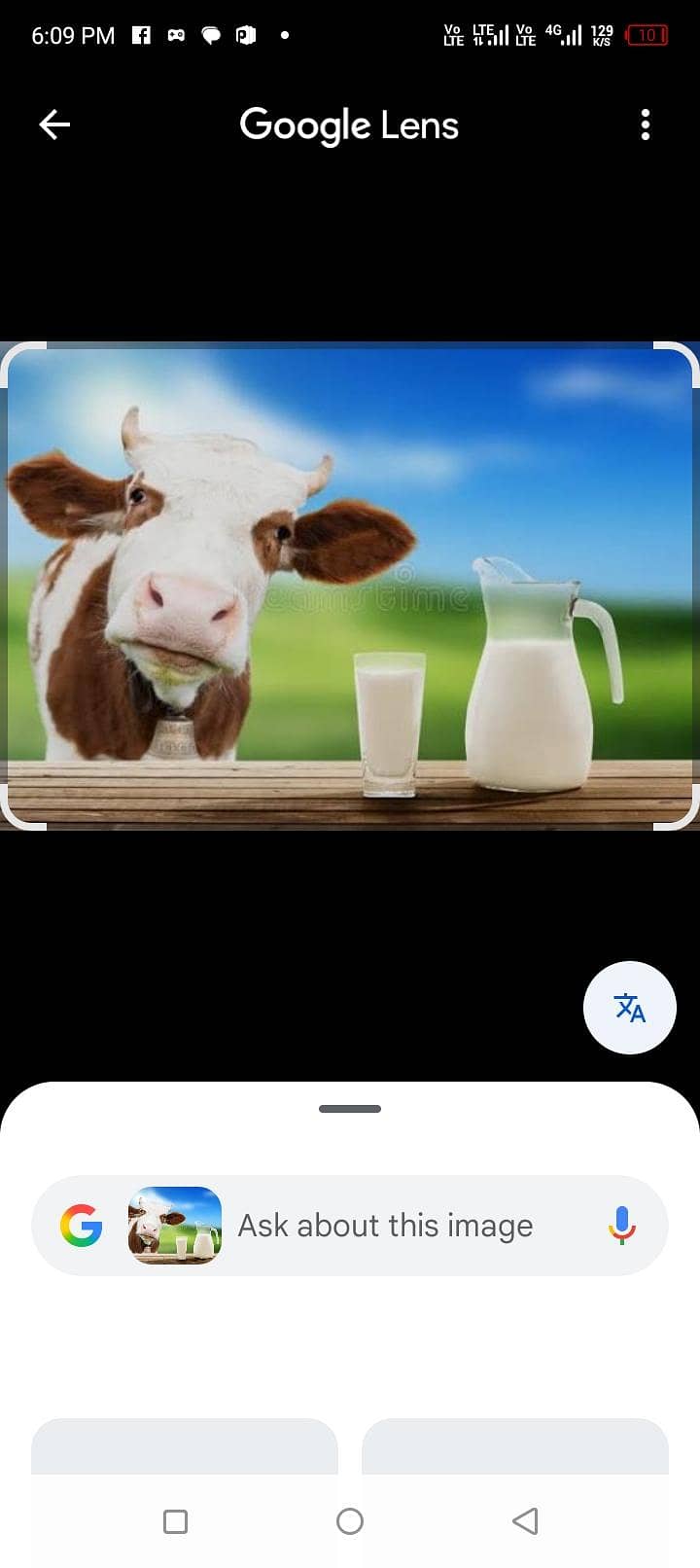Screen dimensions: 700x1568
Task: Tap the Google microphone icon
Action: coord(621,1225)
